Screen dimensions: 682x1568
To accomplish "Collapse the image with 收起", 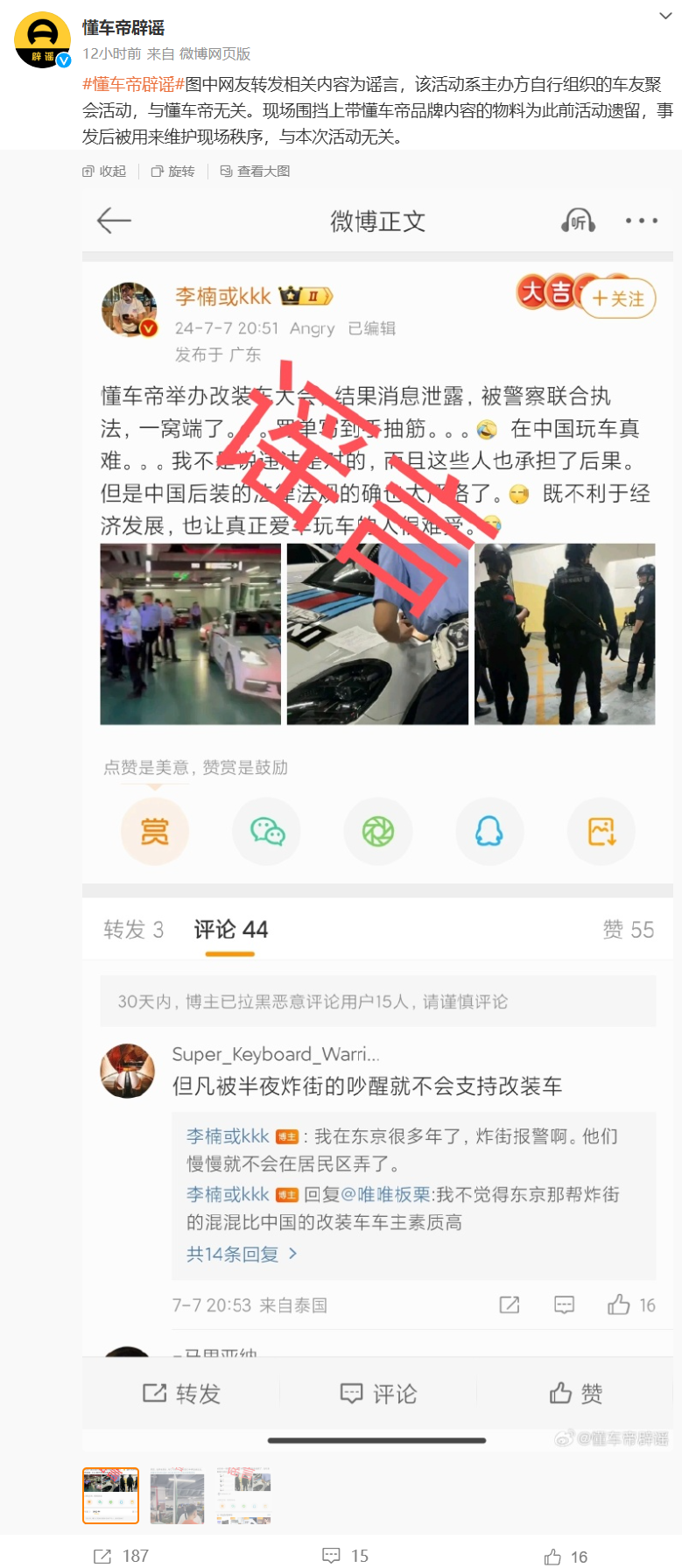I will pyautogui.click(x=104, y=172).
